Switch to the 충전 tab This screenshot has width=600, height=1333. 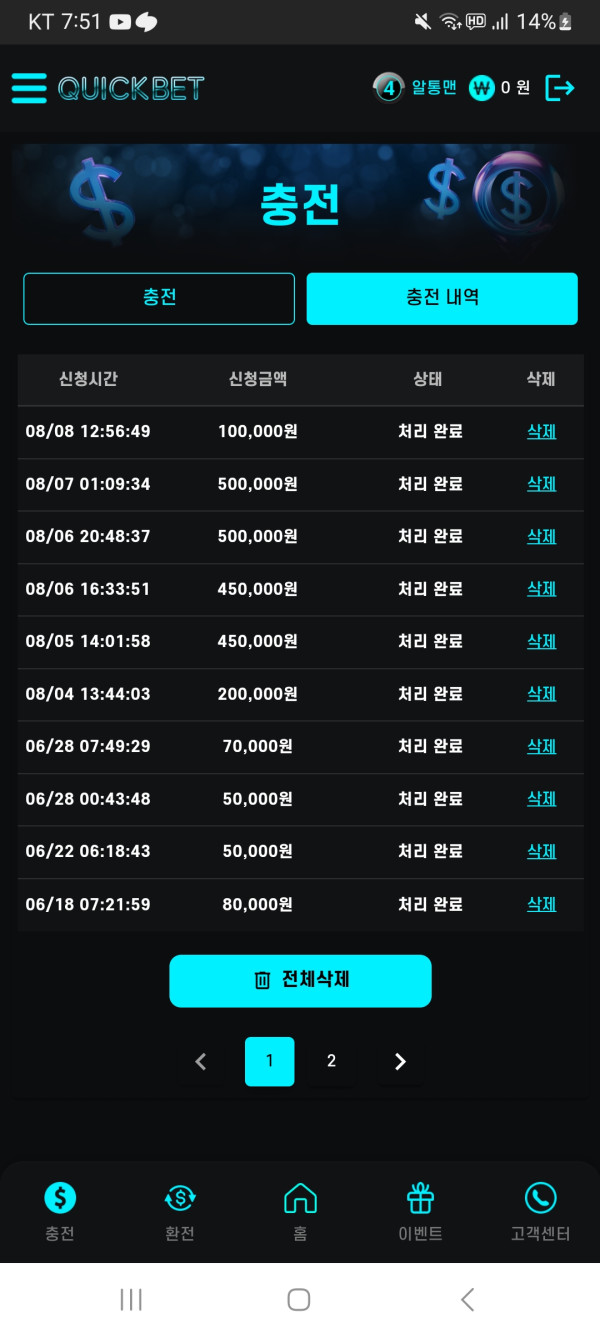(x=159, y=298)
